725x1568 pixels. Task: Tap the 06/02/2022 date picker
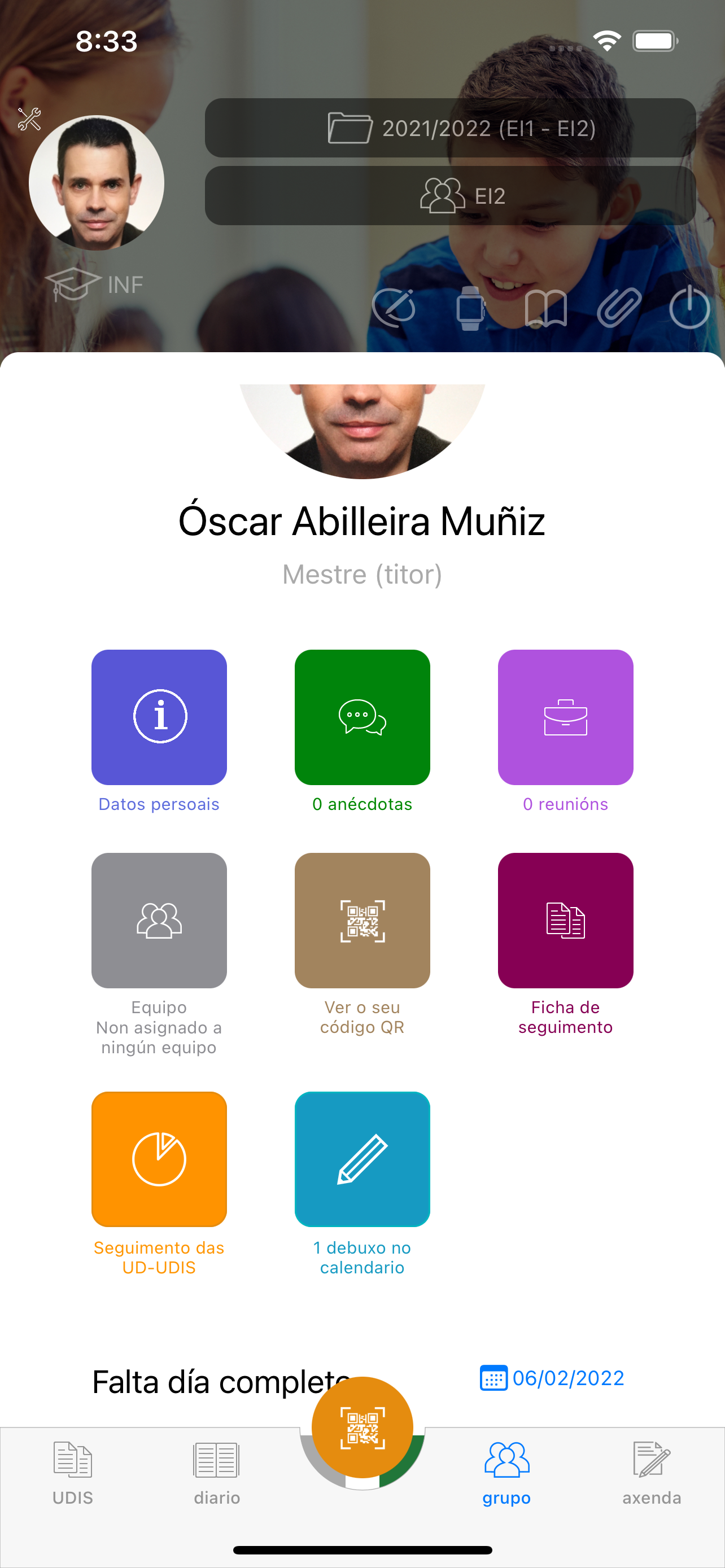coord(553,1378)
